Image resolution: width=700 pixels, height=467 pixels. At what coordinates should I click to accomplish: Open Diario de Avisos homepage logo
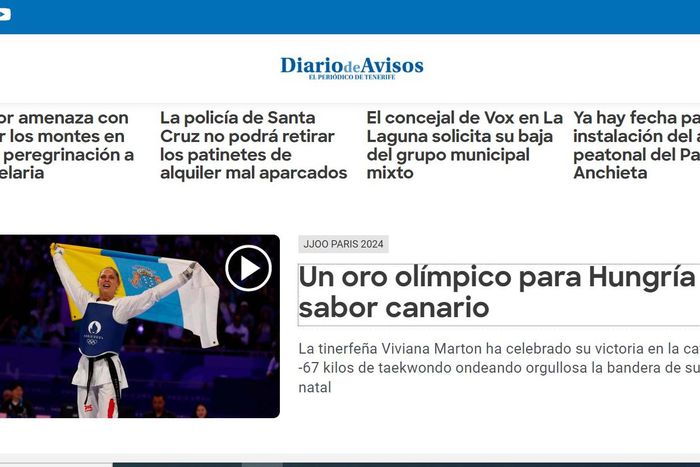[351, 67]
